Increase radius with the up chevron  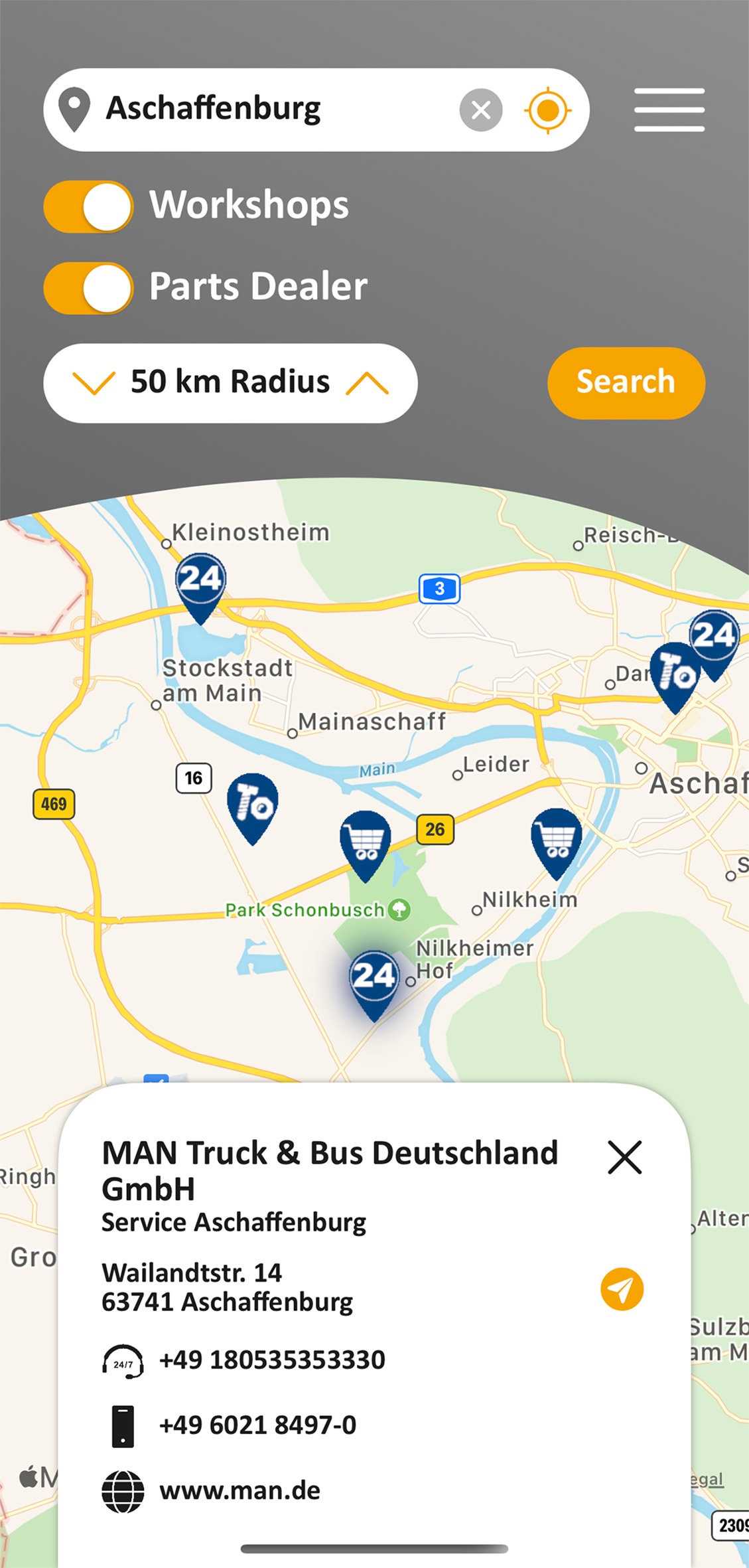(367, 383)
